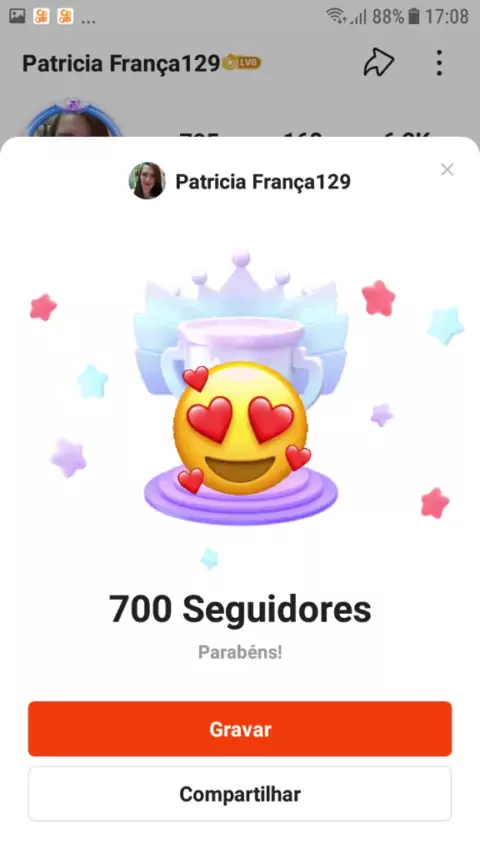Open the share arrow in the profile header
This screenshot has height=854, width=480.
378,63
